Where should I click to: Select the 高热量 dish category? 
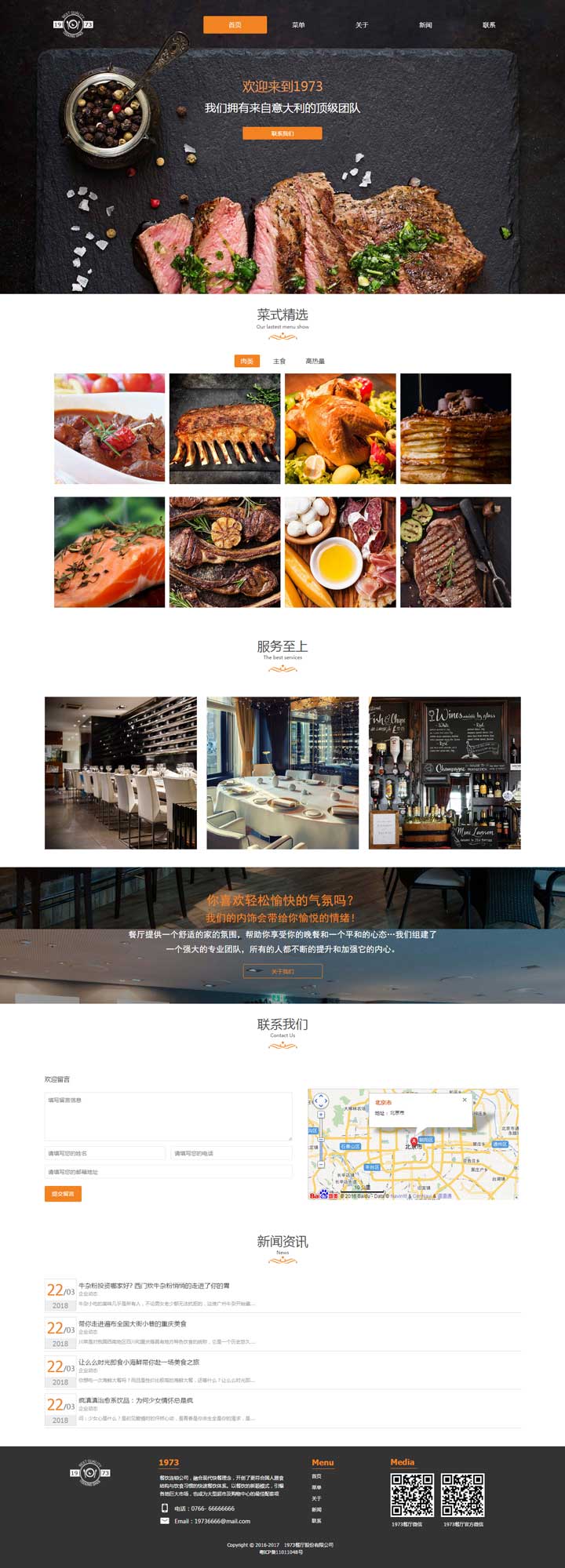tap(315, 361)
